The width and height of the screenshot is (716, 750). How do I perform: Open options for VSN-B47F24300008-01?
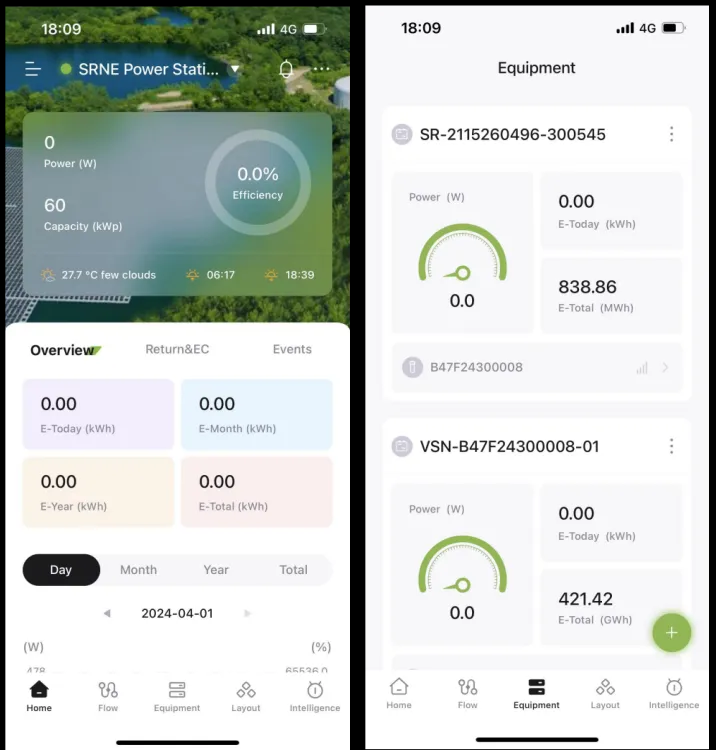coord(671,446)
